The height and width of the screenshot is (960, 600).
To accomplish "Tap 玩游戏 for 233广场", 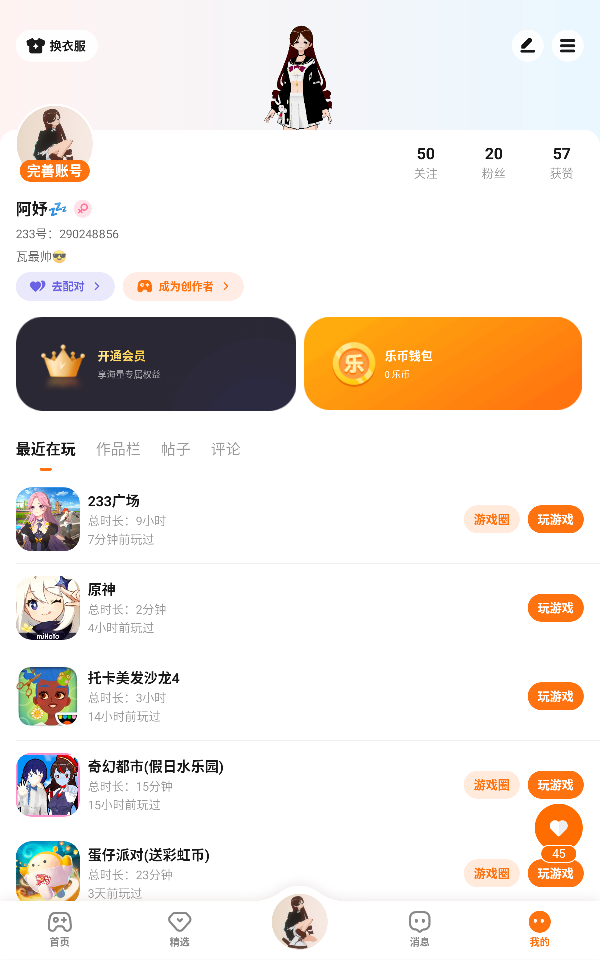I will click(x=555, y=520).
